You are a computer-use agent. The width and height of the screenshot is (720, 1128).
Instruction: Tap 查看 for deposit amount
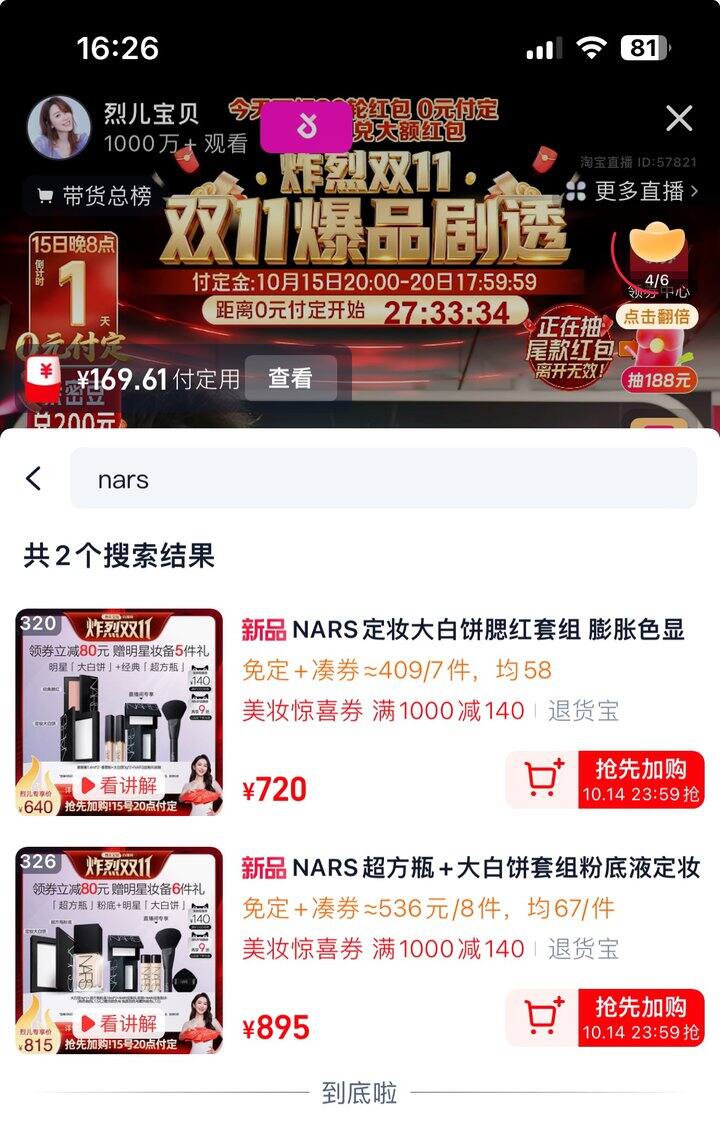coord(290,378)
